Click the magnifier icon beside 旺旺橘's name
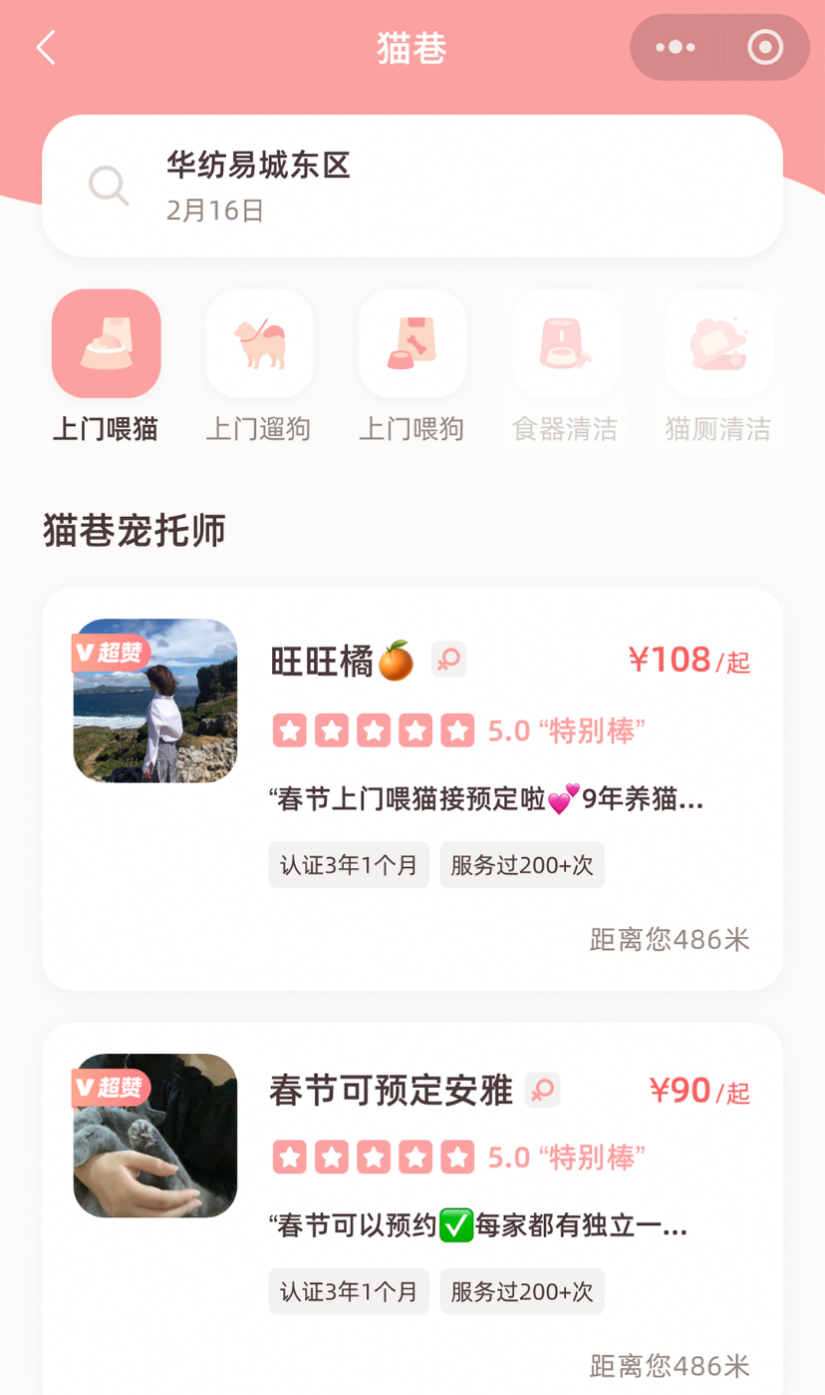 pos(447,659)
